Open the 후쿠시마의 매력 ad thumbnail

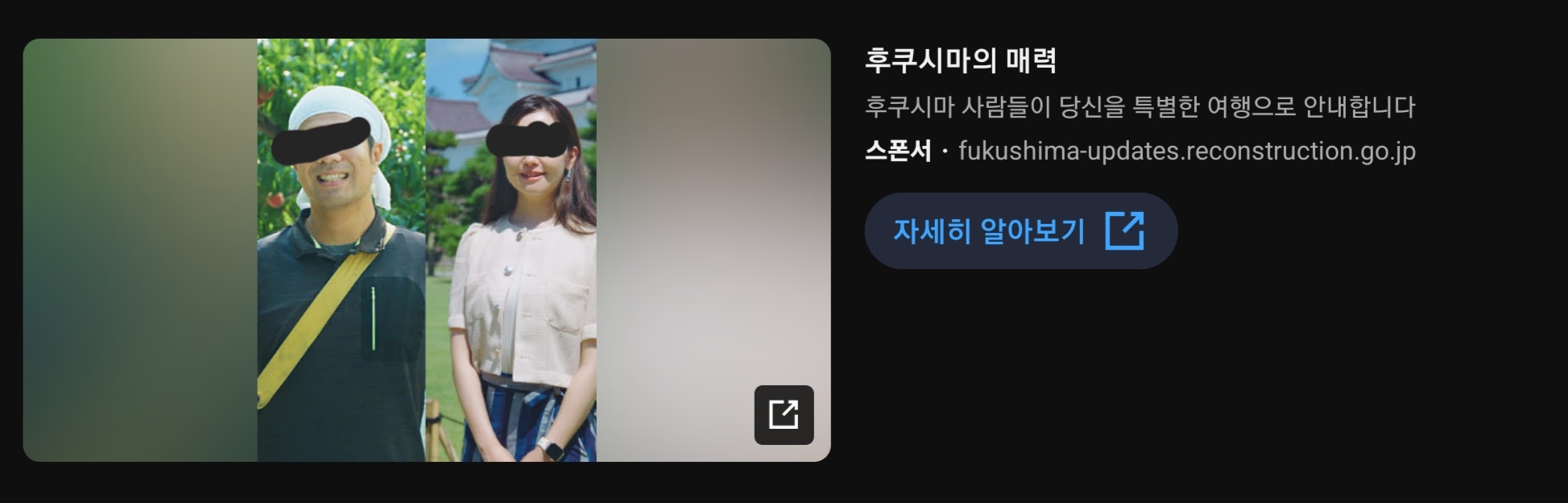[426, 250]
